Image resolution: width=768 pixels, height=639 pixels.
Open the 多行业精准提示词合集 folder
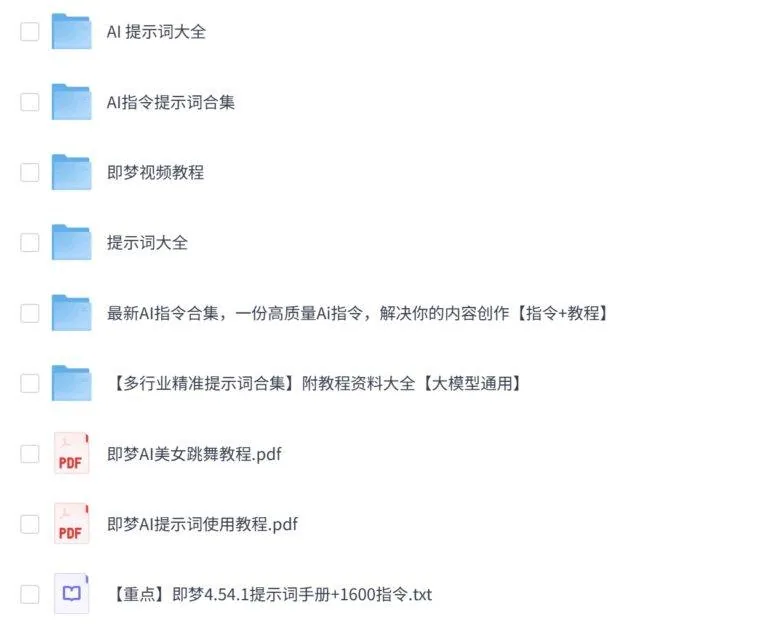(x=317, y=384)
